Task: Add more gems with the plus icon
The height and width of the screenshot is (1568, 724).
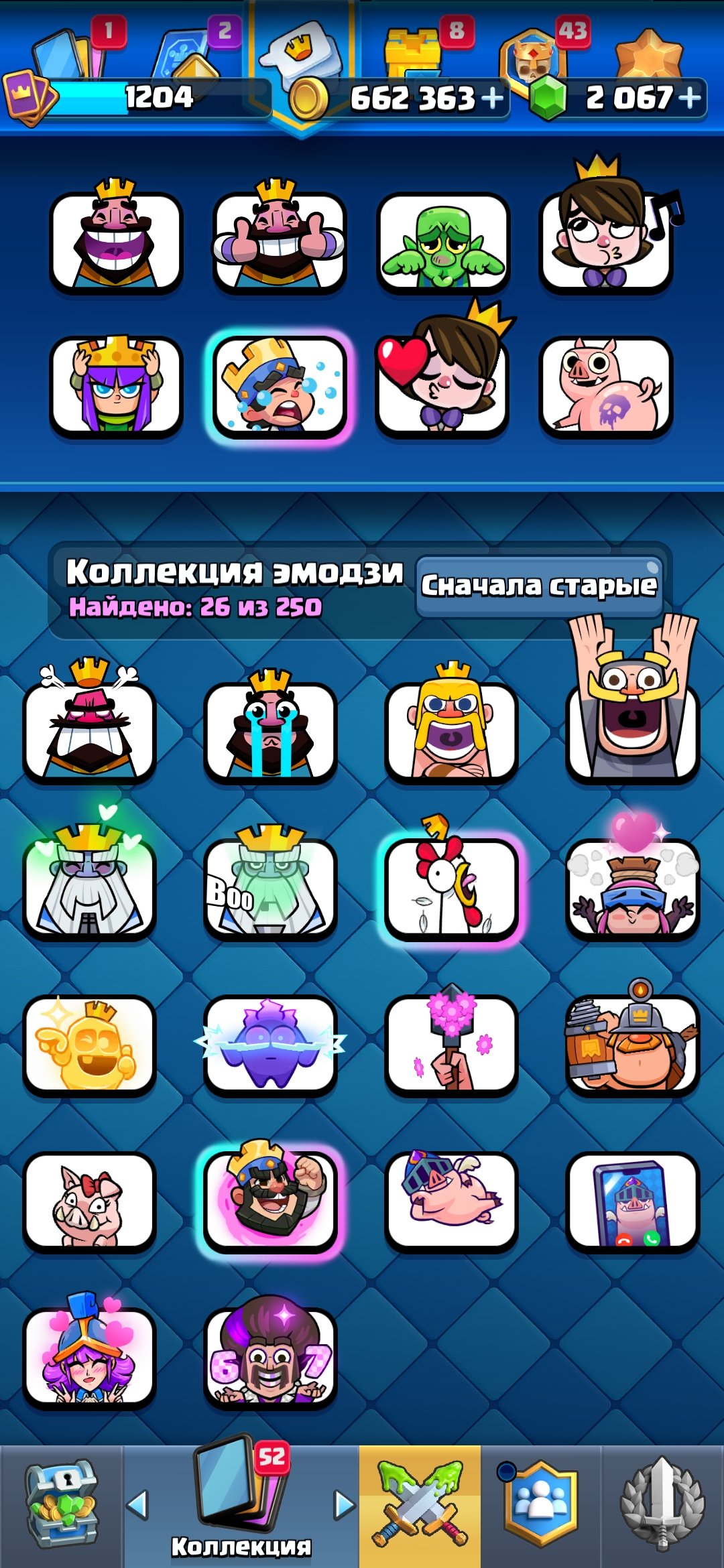Action: 690,99
